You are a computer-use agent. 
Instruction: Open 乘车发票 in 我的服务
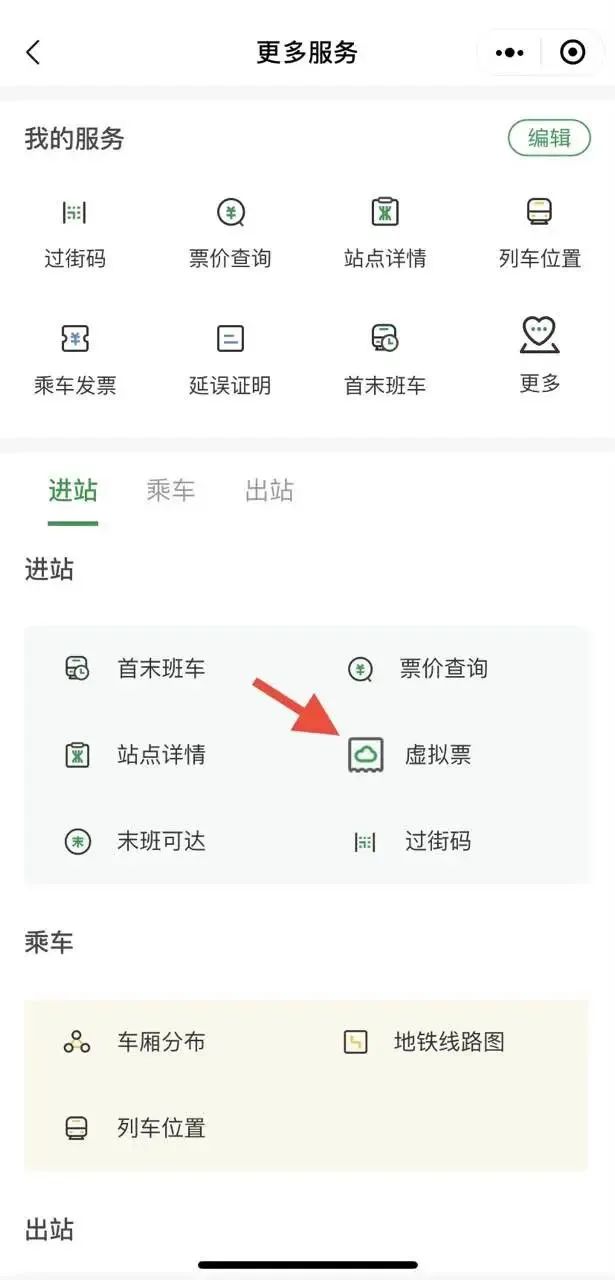point(75,358)
